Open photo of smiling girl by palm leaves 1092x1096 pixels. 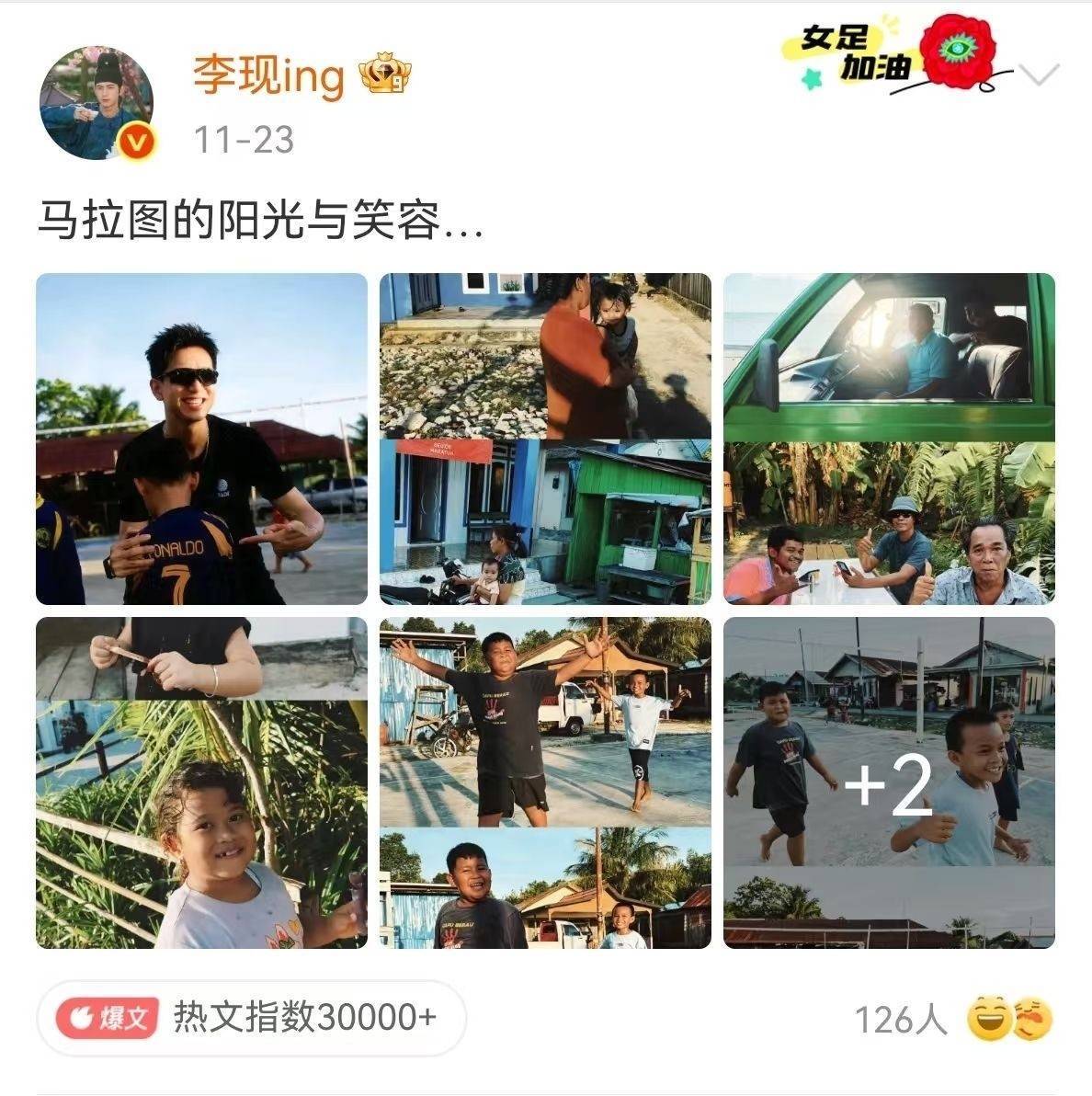click(x=201, y=782)
